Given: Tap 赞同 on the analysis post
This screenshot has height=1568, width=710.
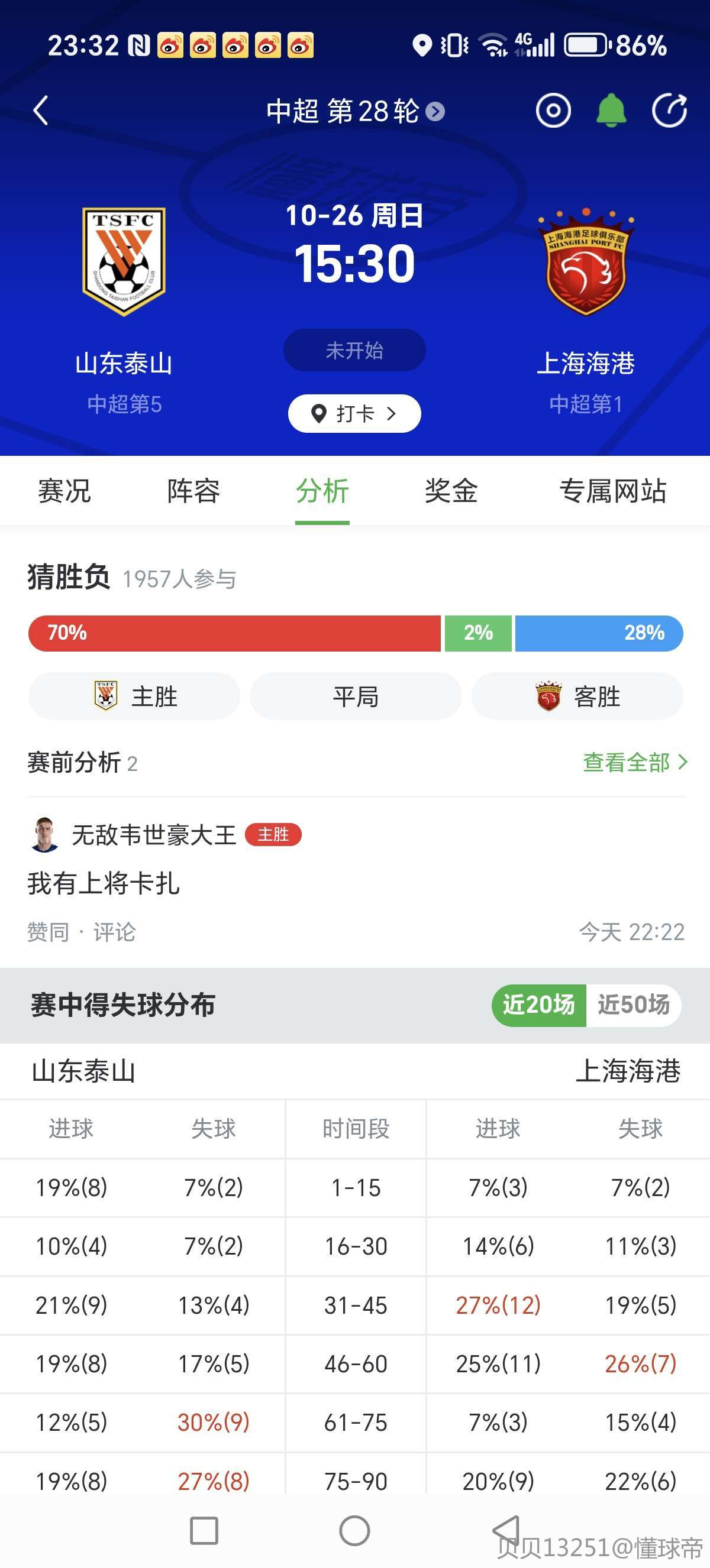Looking at the screenshot, I should (48, 932).
